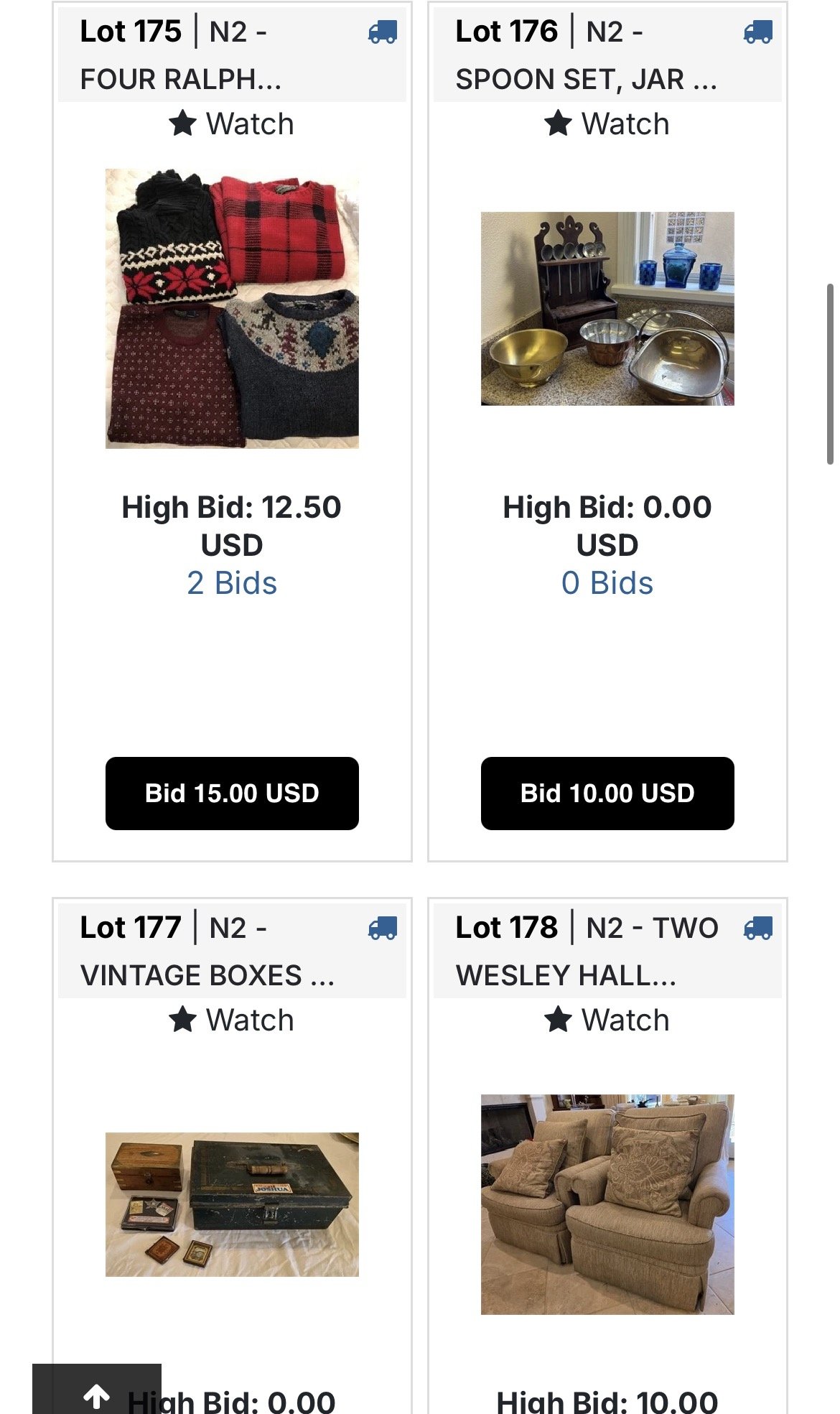Tap the shipping truck icon on Lot 178
Screen dimensions: 840x1414
tap(758, 929)
